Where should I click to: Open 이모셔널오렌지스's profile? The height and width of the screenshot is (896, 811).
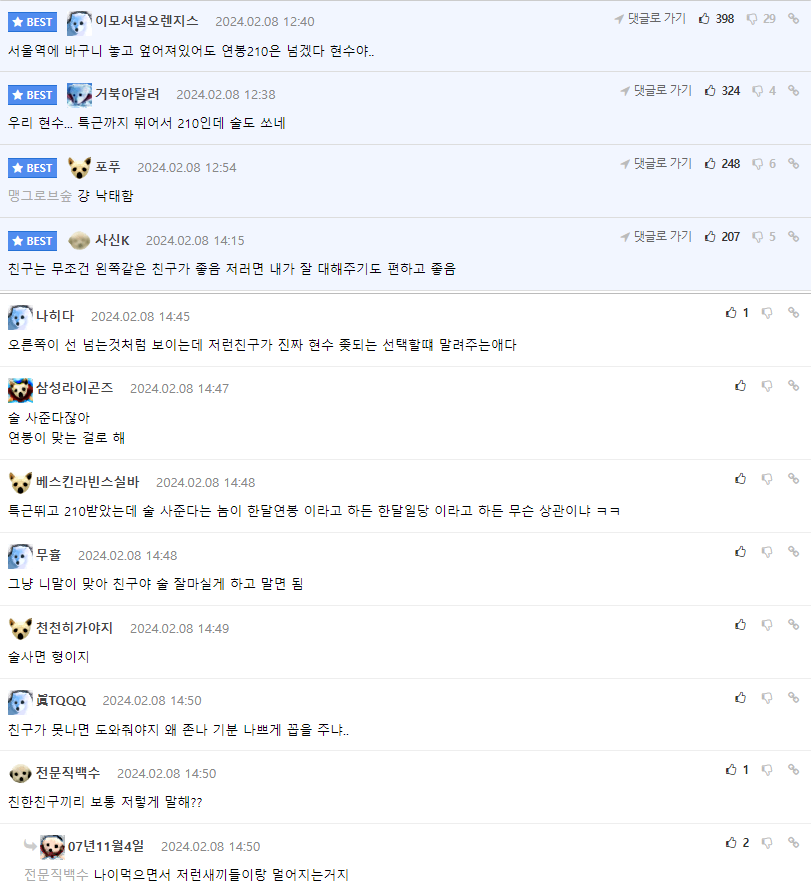[146, 21]
